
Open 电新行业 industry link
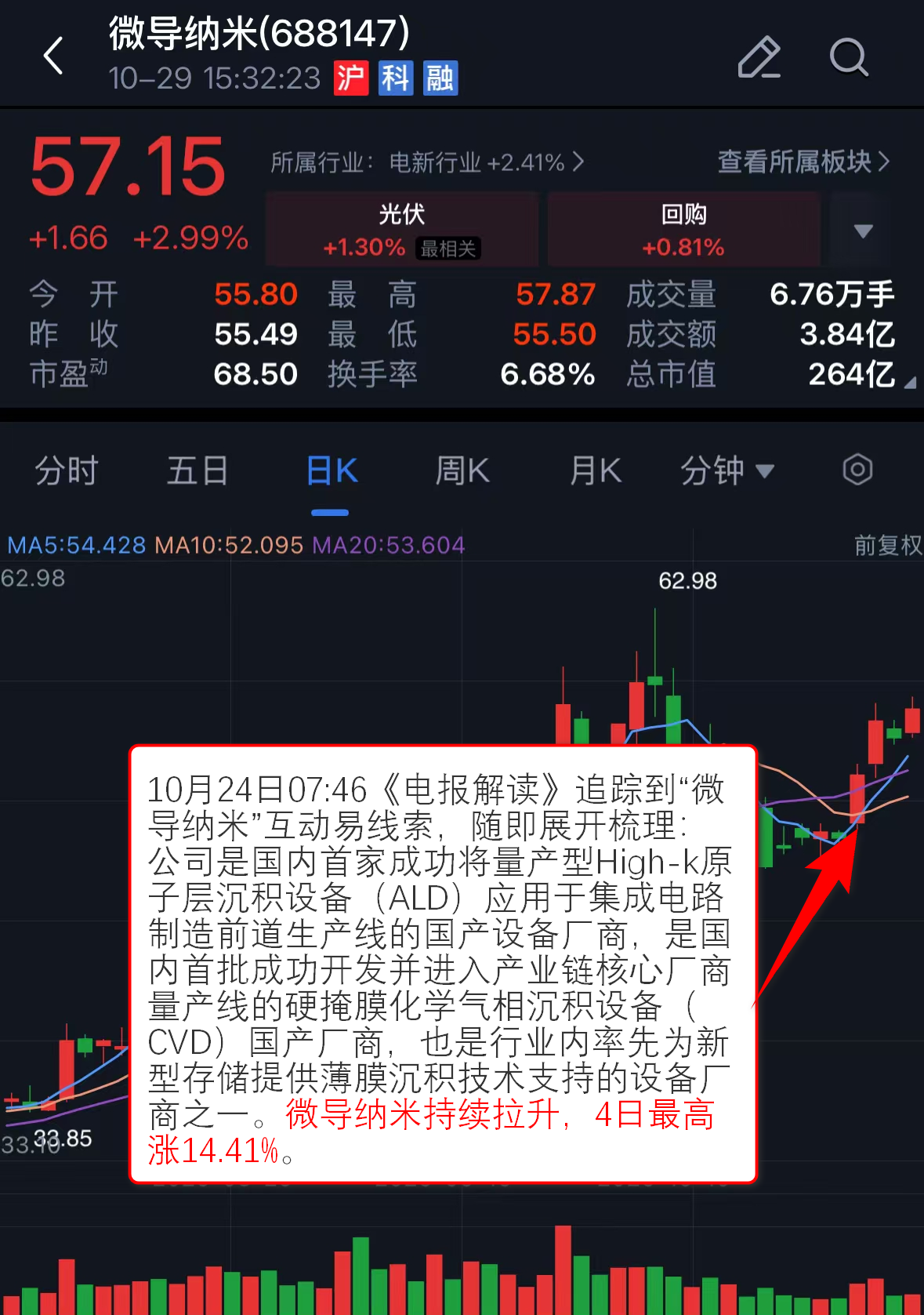(x=427, y=162)
